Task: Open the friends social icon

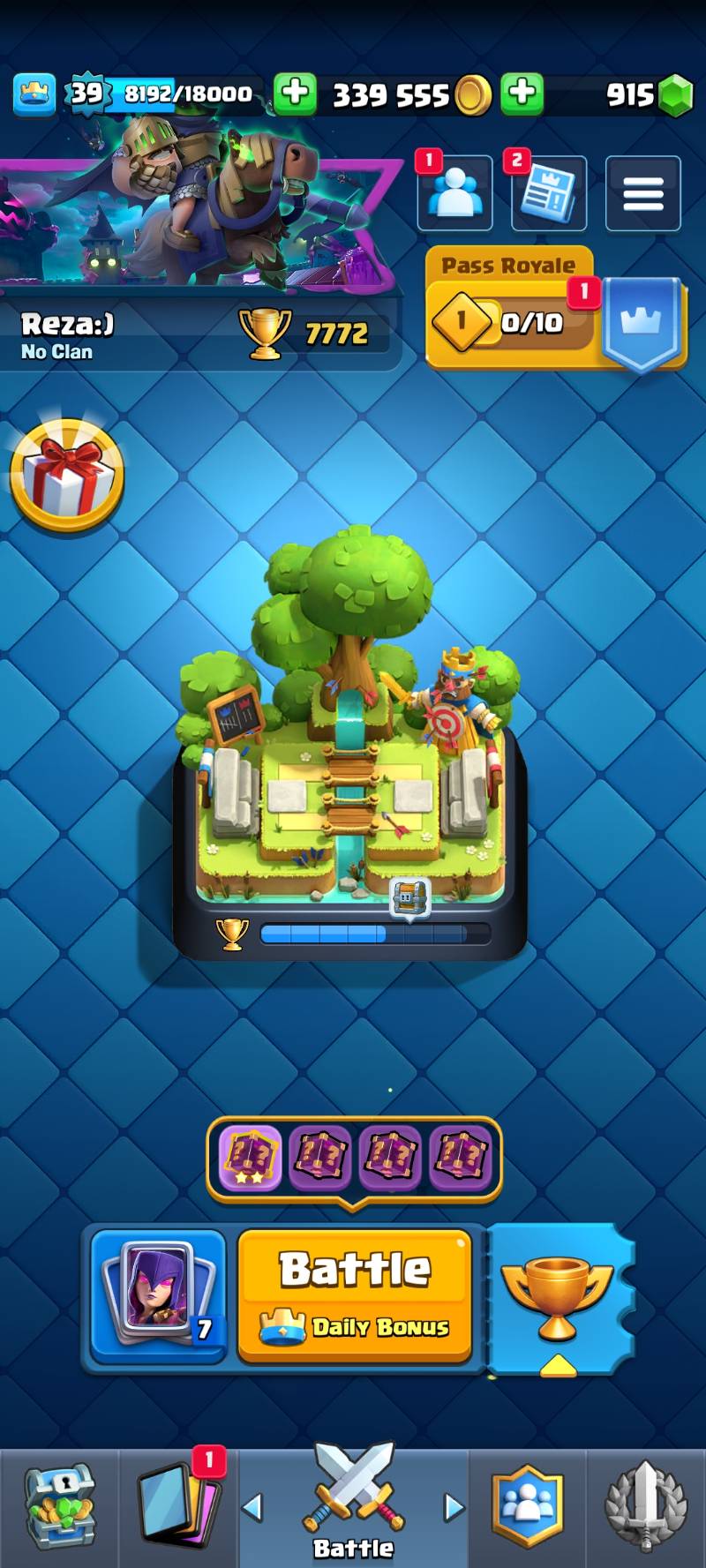Action: 454,193
